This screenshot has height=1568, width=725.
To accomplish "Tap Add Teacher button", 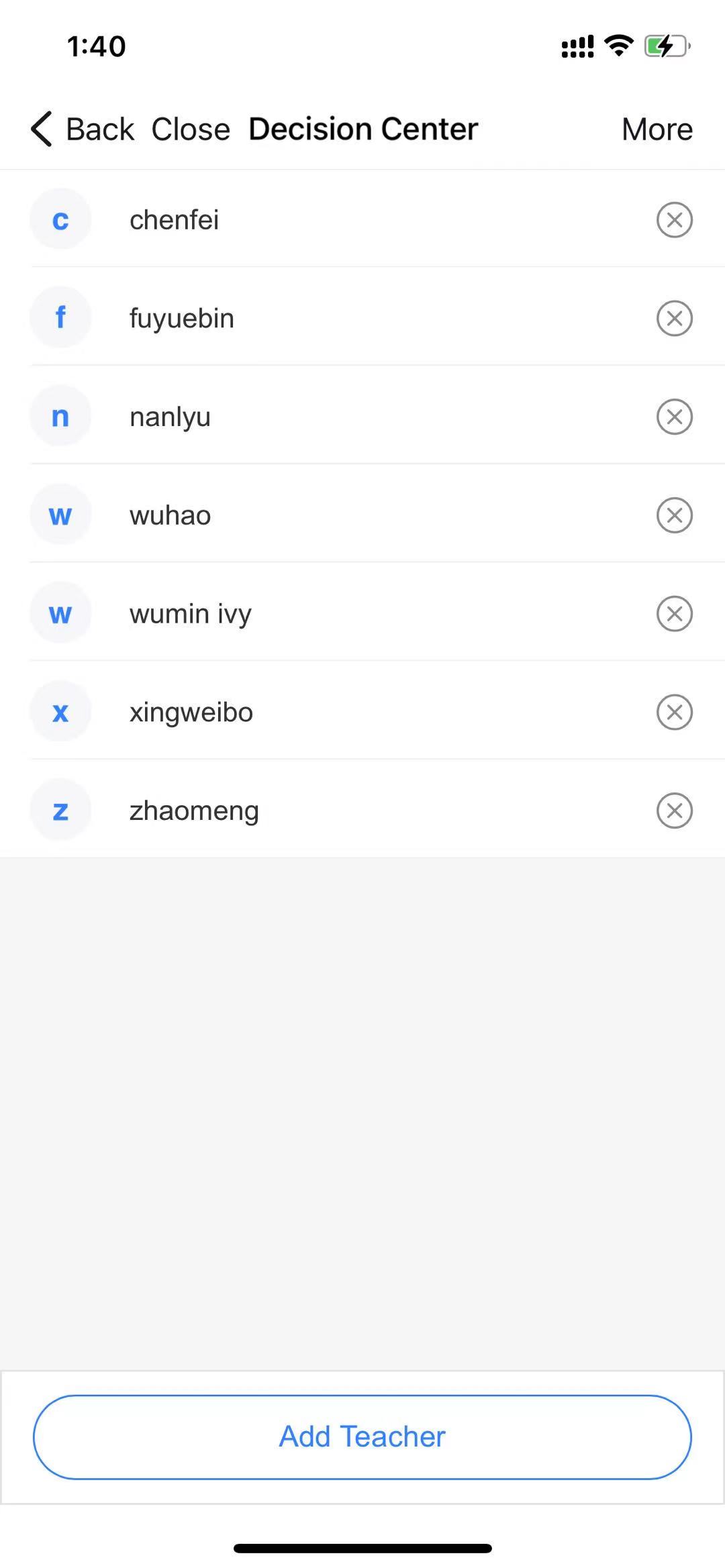I will [362, 1436].
